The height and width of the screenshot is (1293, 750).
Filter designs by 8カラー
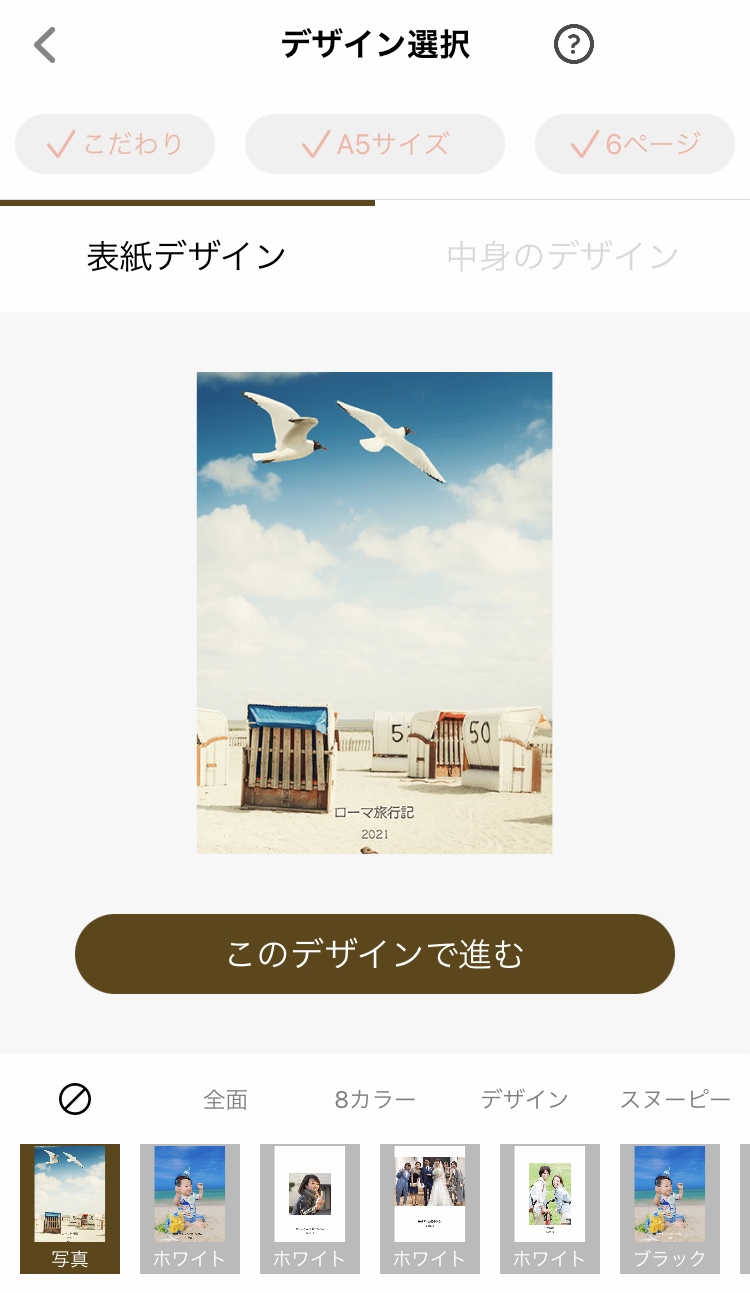pos(375,1100)
